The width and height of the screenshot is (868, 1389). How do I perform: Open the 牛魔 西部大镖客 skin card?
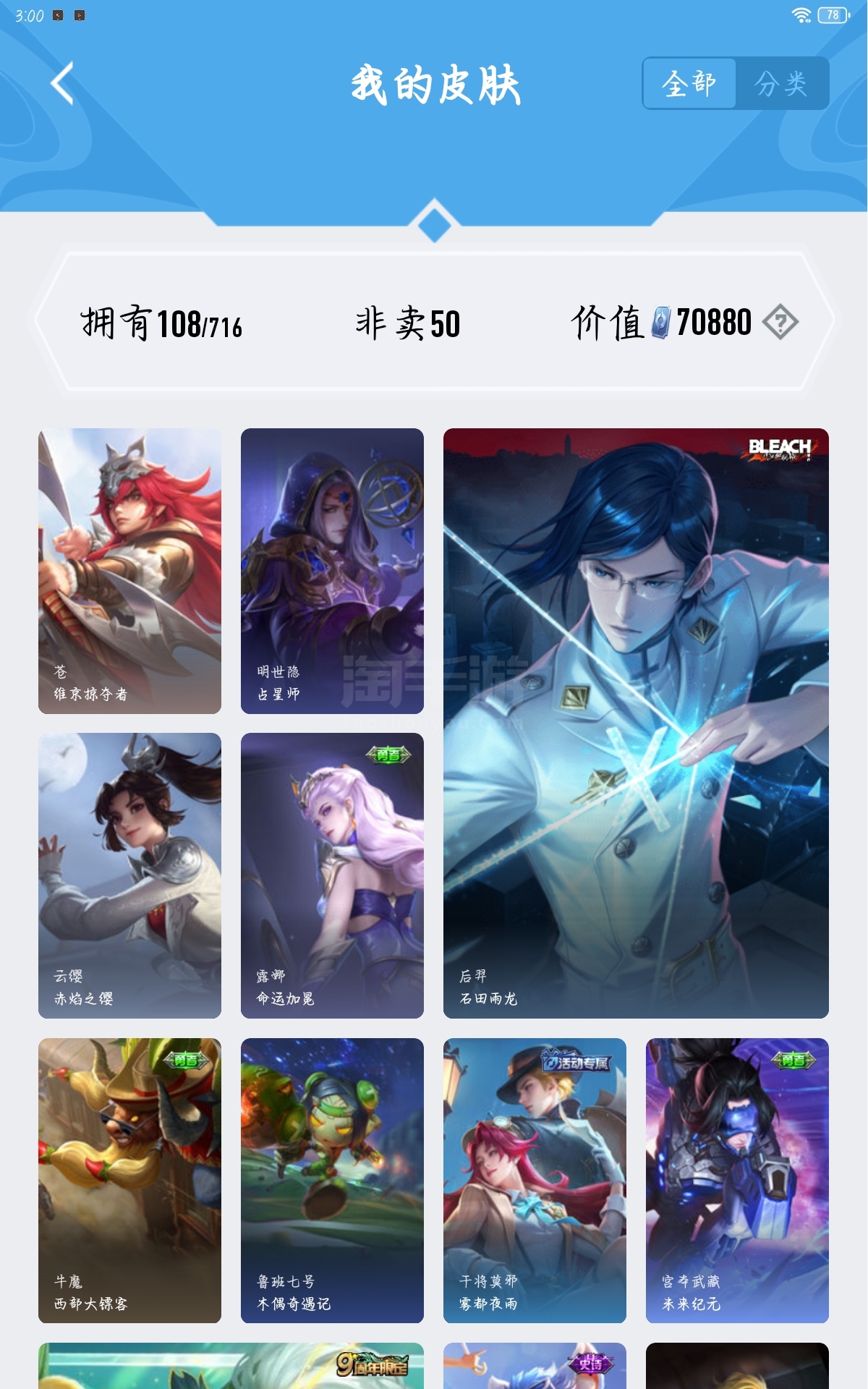[129, 1181]
